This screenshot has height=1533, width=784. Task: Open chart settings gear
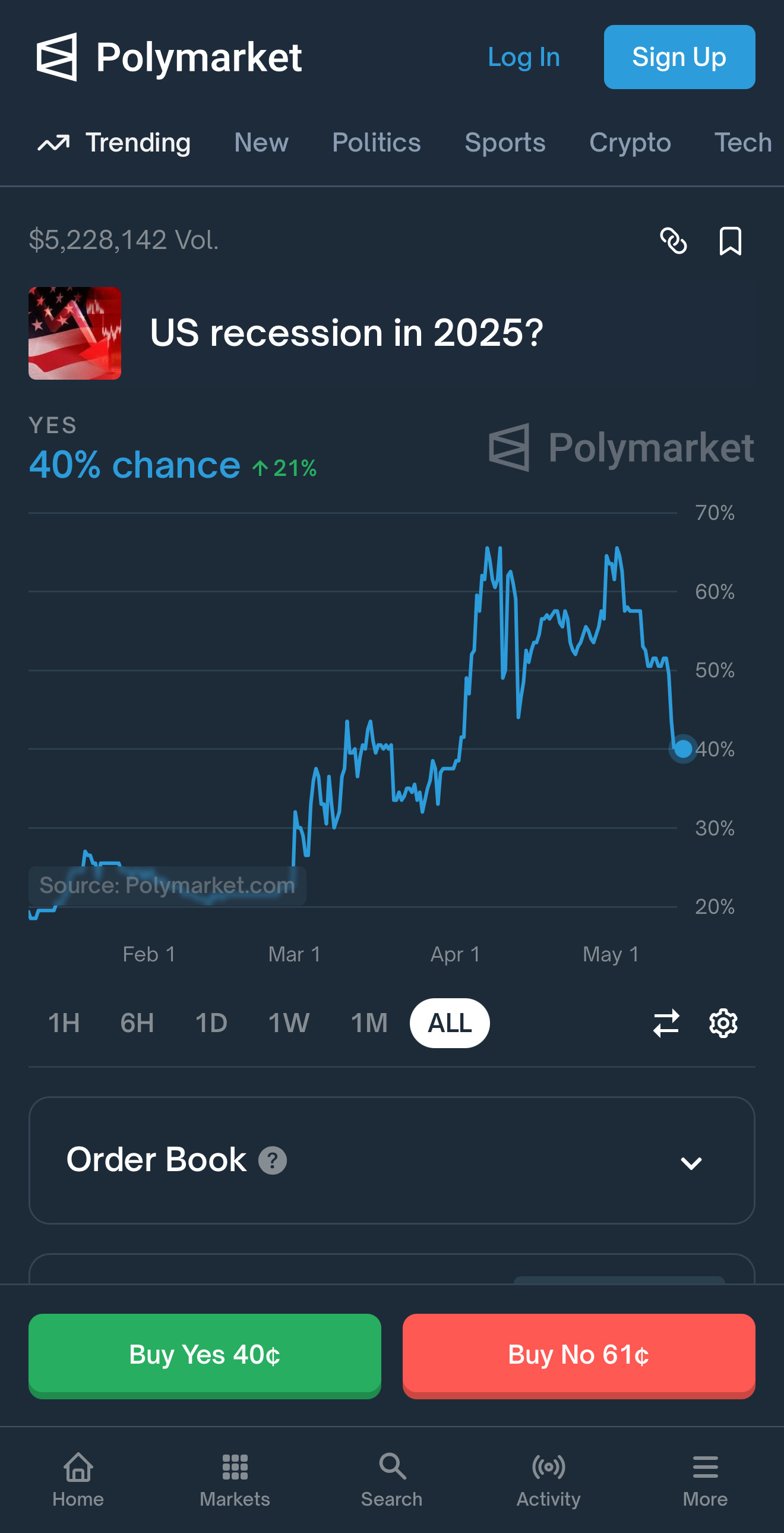pyautogui.click(x=723, y=1023)
